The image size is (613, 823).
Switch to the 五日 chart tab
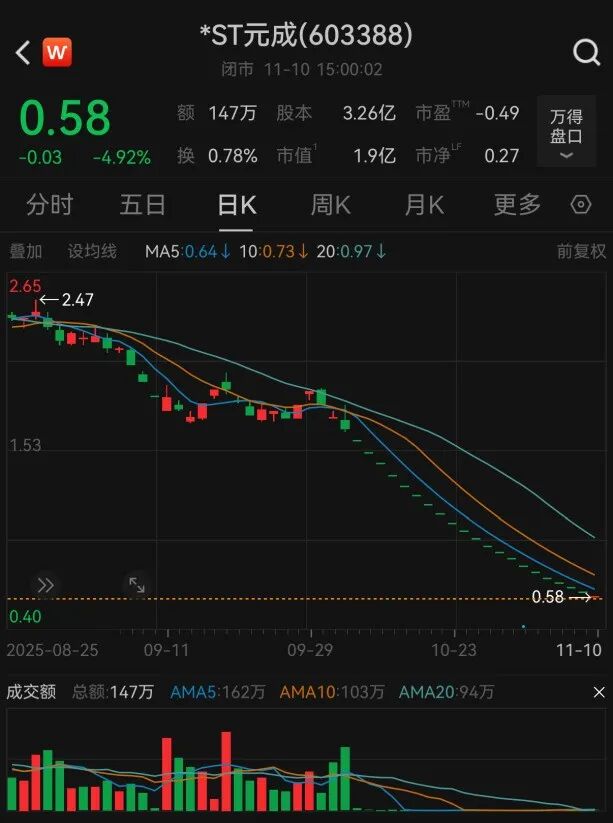tap(142, 205)
